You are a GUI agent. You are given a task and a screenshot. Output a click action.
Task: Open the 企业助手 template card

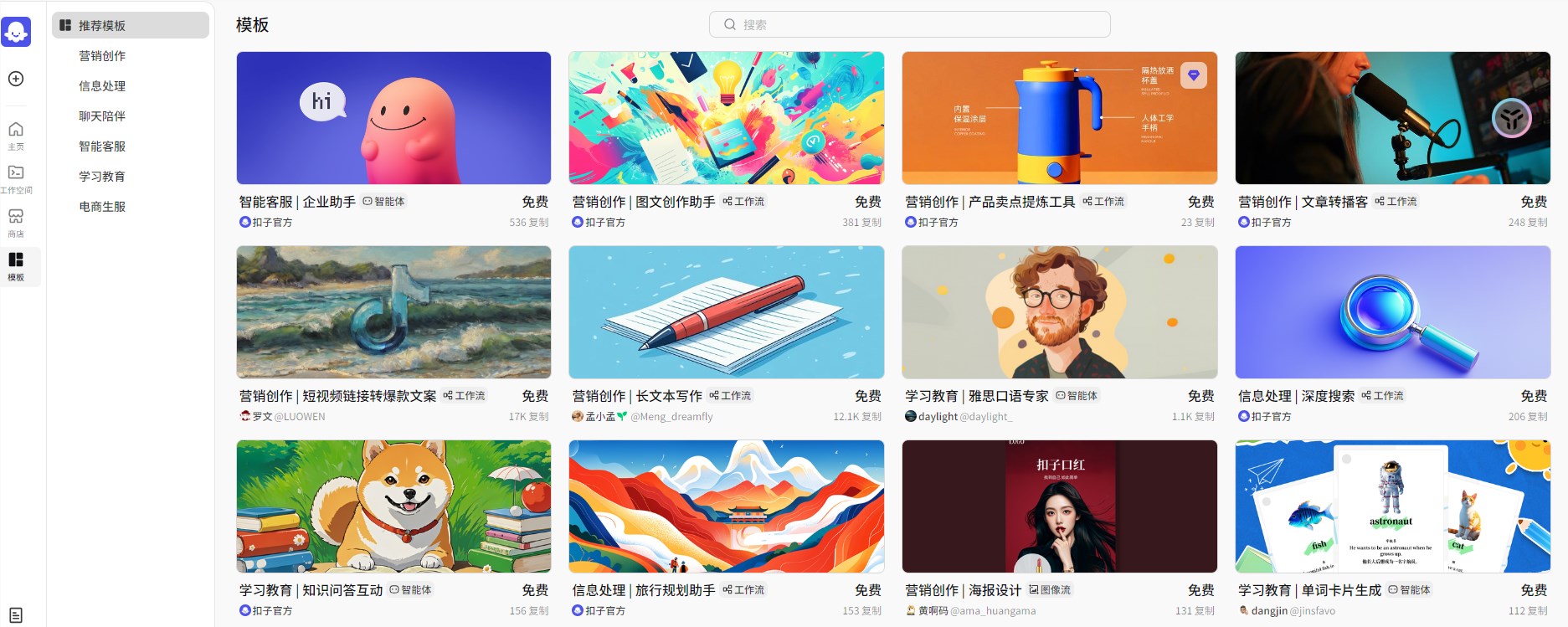[x=393, y=118]
